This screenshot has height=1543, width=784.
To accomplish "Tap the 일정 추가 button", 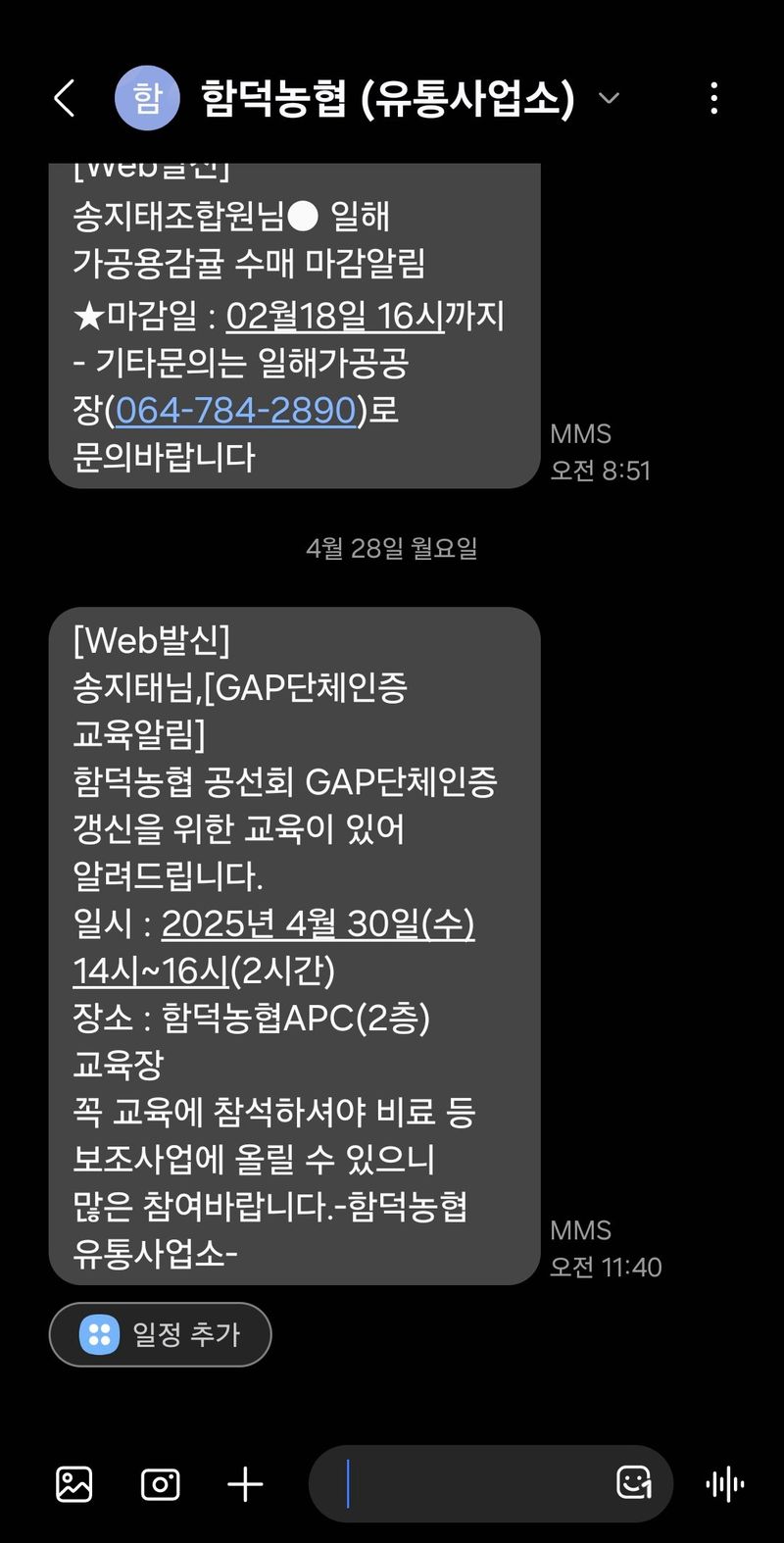I will (x=160, y=1334).
